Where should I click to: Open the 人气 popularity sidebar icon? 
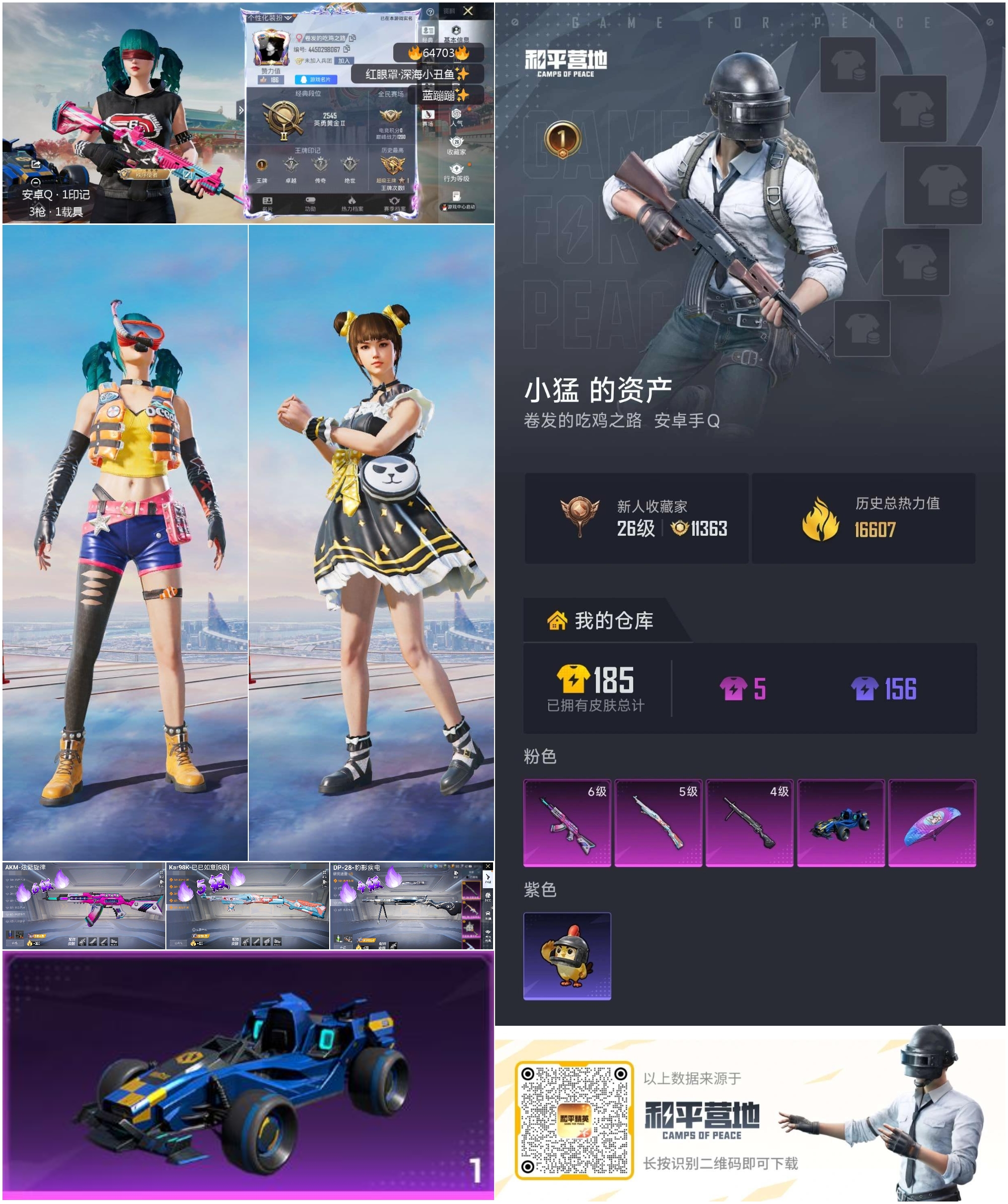click(457, 114)
